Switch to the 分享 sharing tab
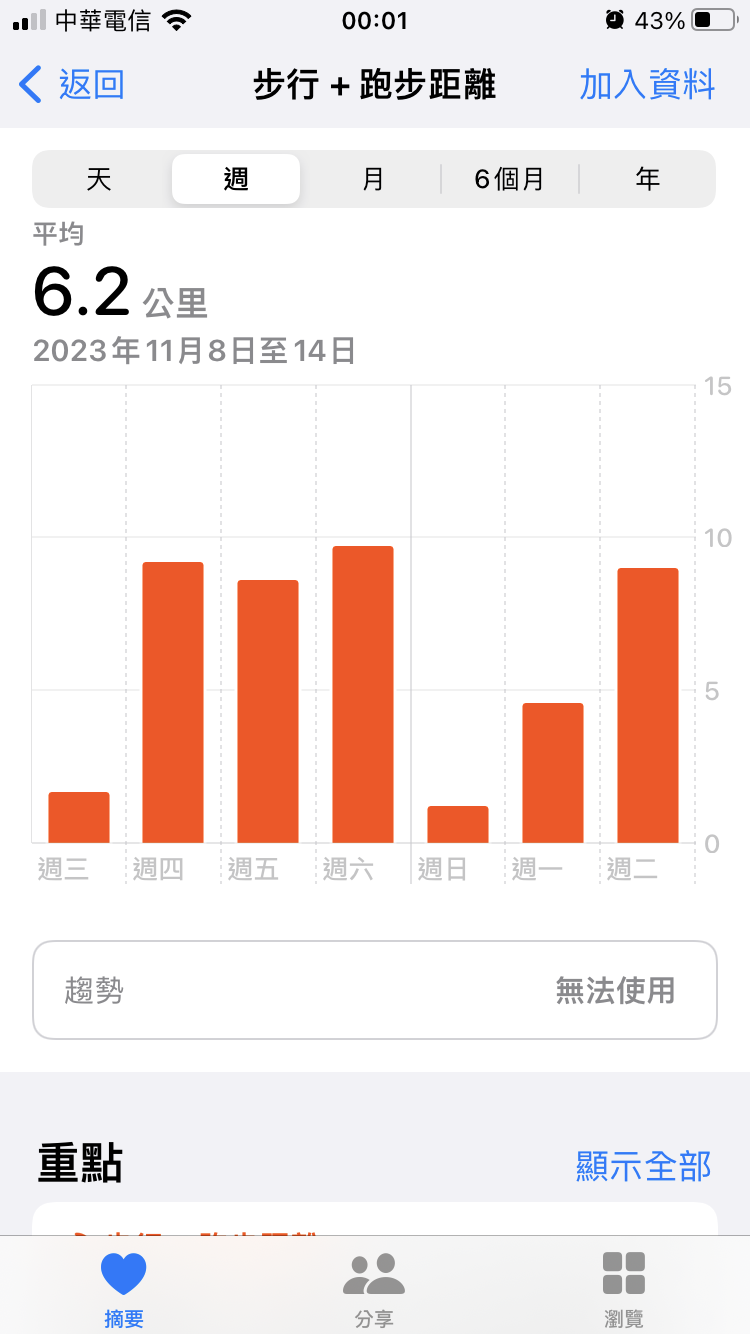 coord(374,1290)
